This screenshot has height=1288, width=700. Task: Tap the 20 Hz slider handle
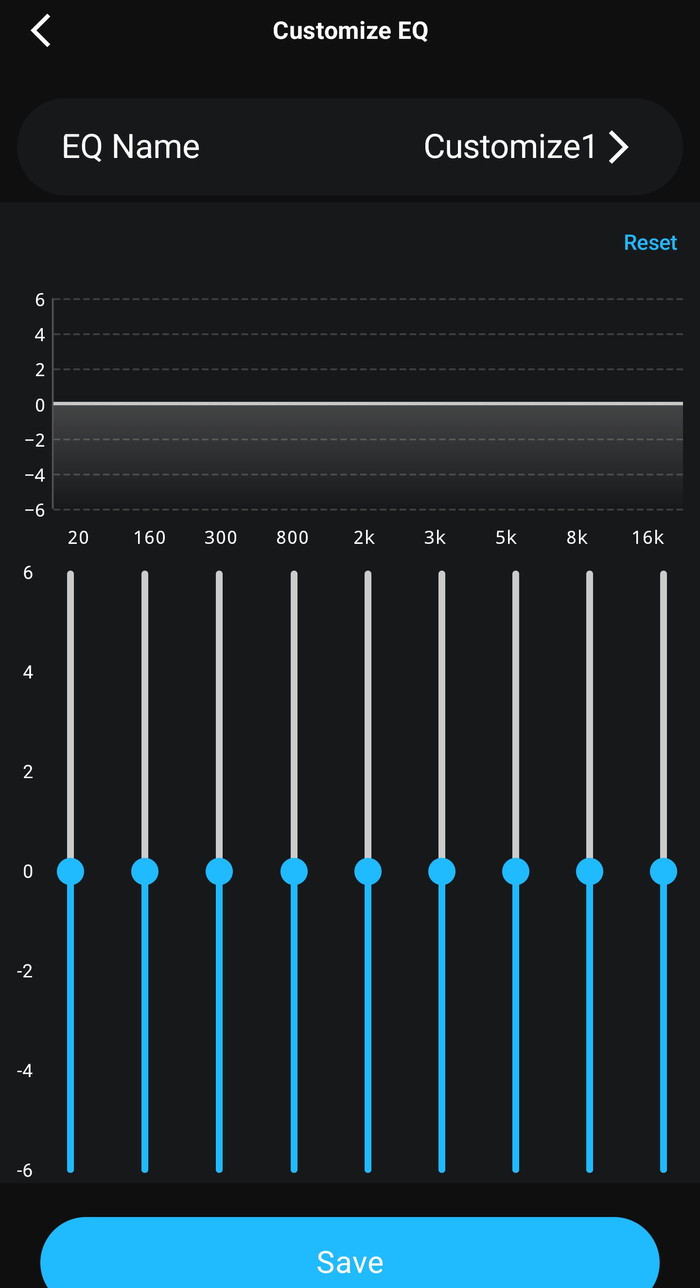coord(71,871)
